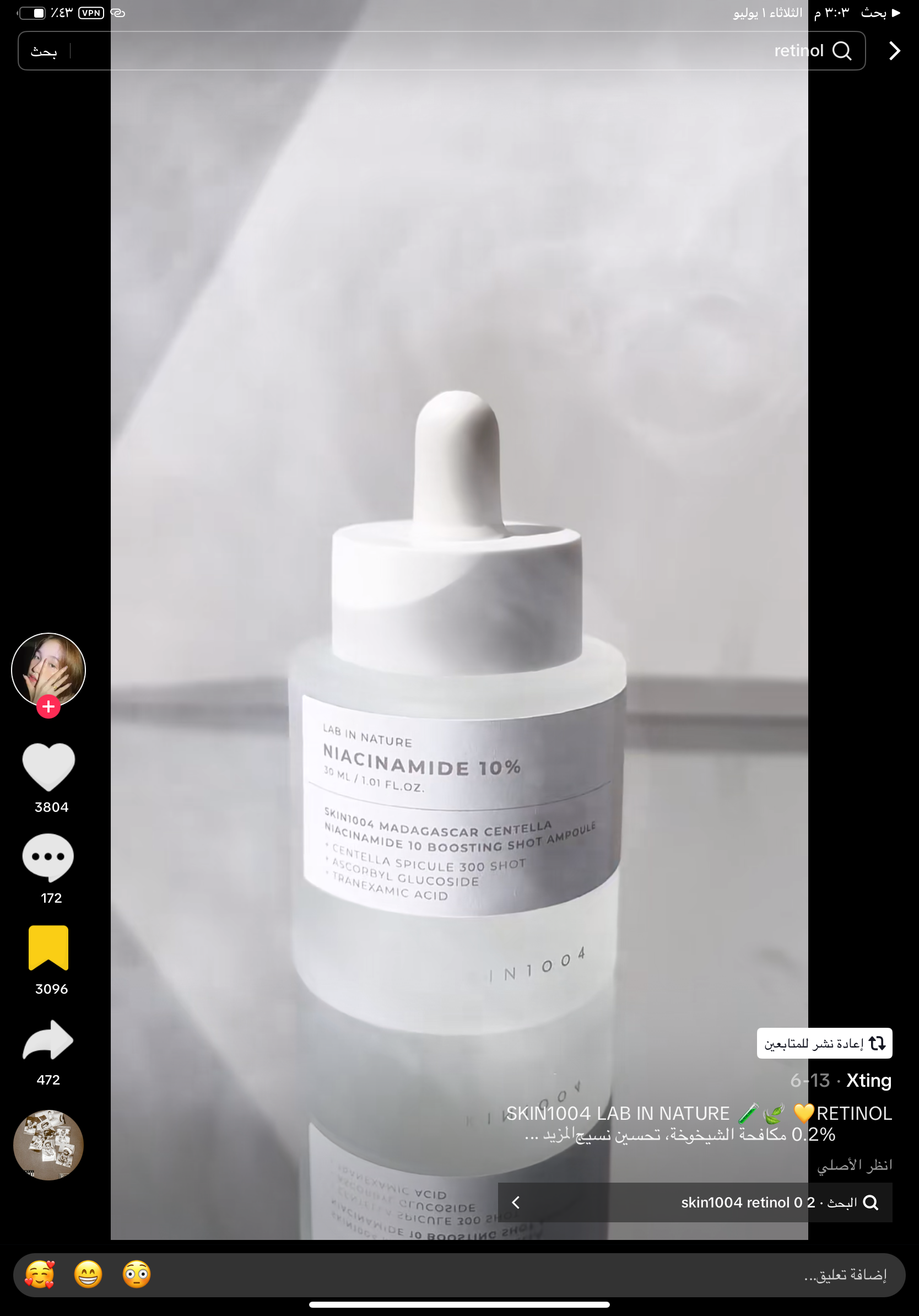Share this video
919x1316 pixels.
(x=48, y=1040)
